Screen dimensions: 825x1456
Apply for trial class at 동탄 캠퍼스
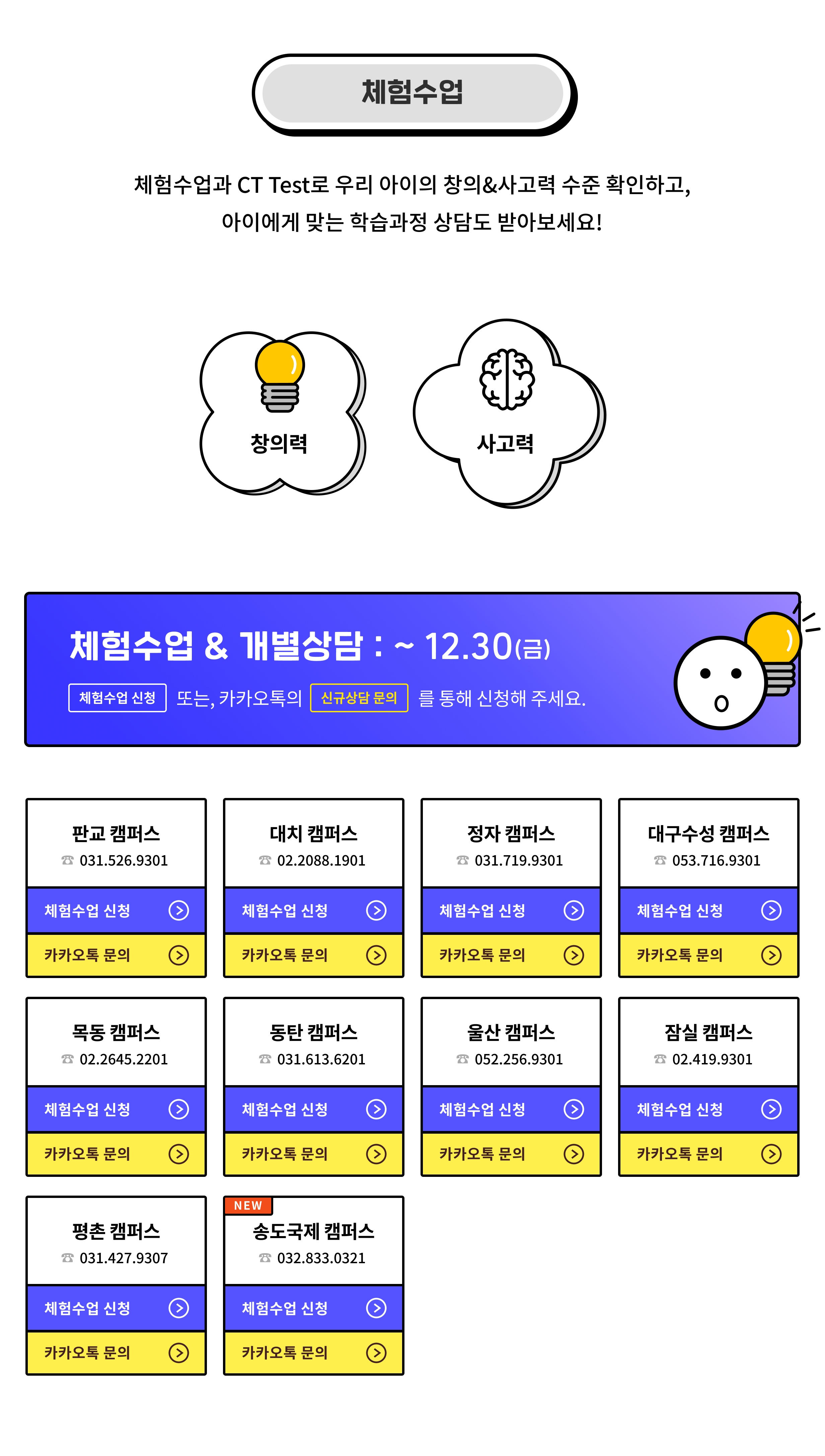coord(313,1109)
